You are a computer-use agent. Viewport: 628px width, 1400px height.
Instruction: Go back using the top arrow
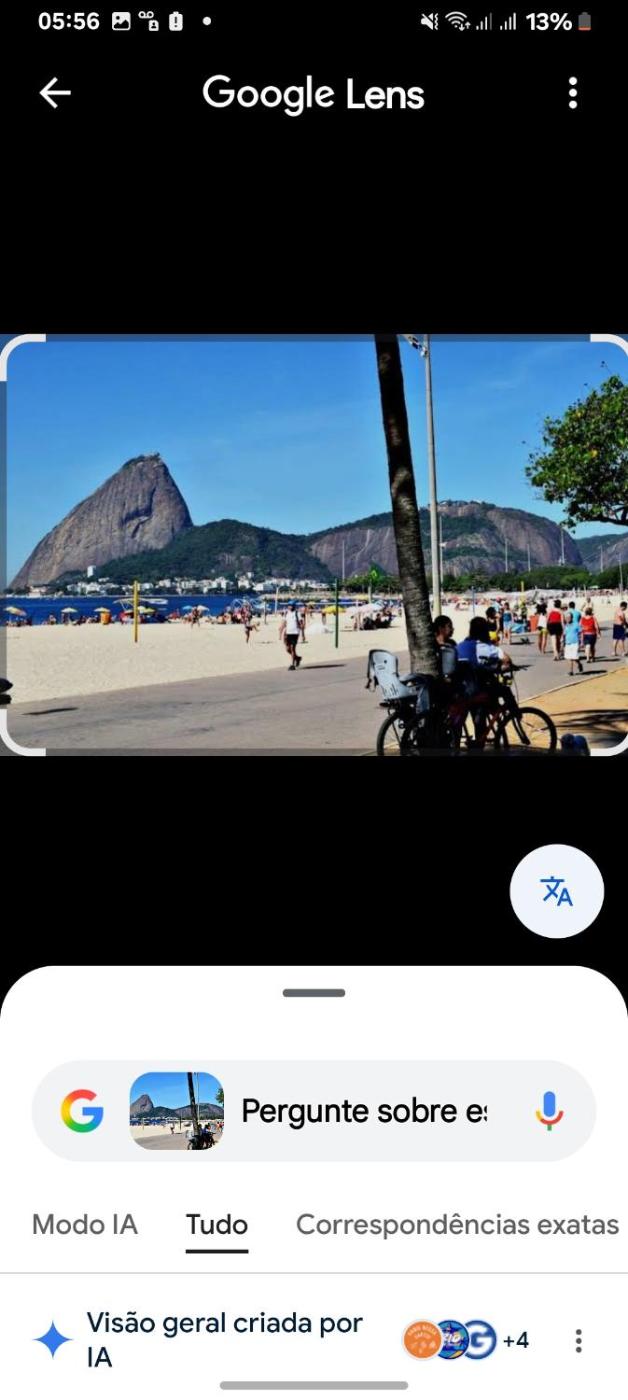[55, 93]
